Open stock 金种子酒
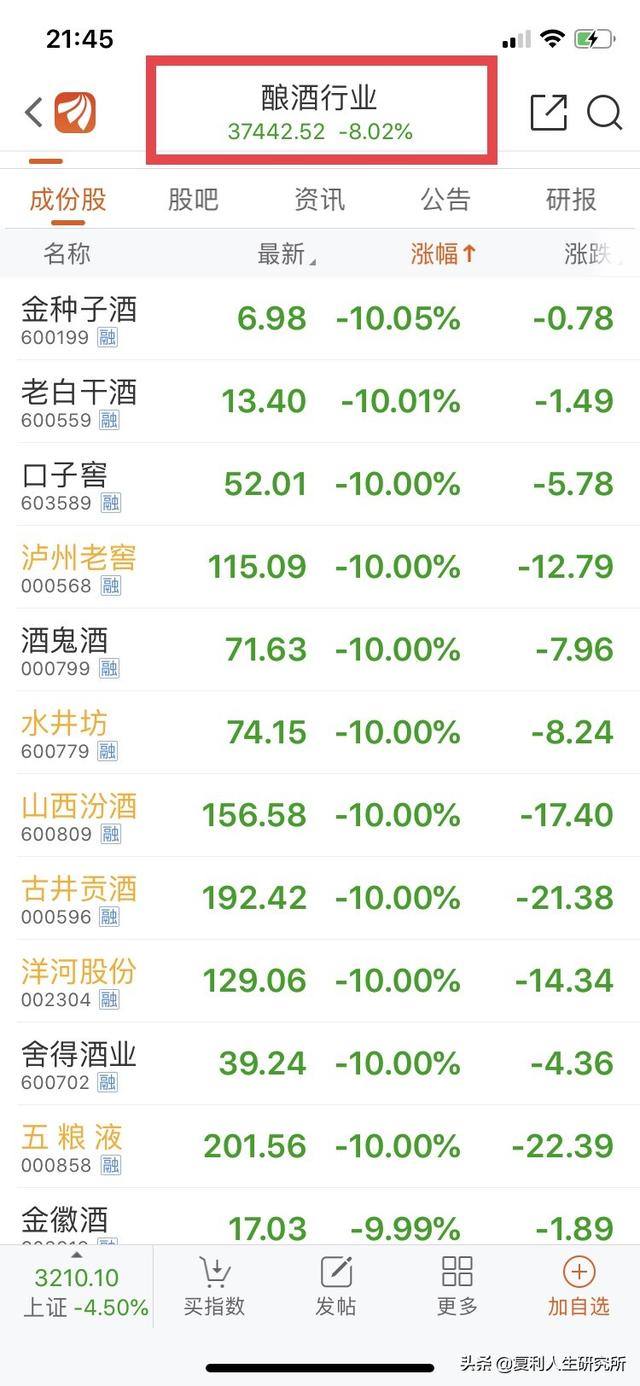Viewport: 640px width, 1386px height. 320,319
